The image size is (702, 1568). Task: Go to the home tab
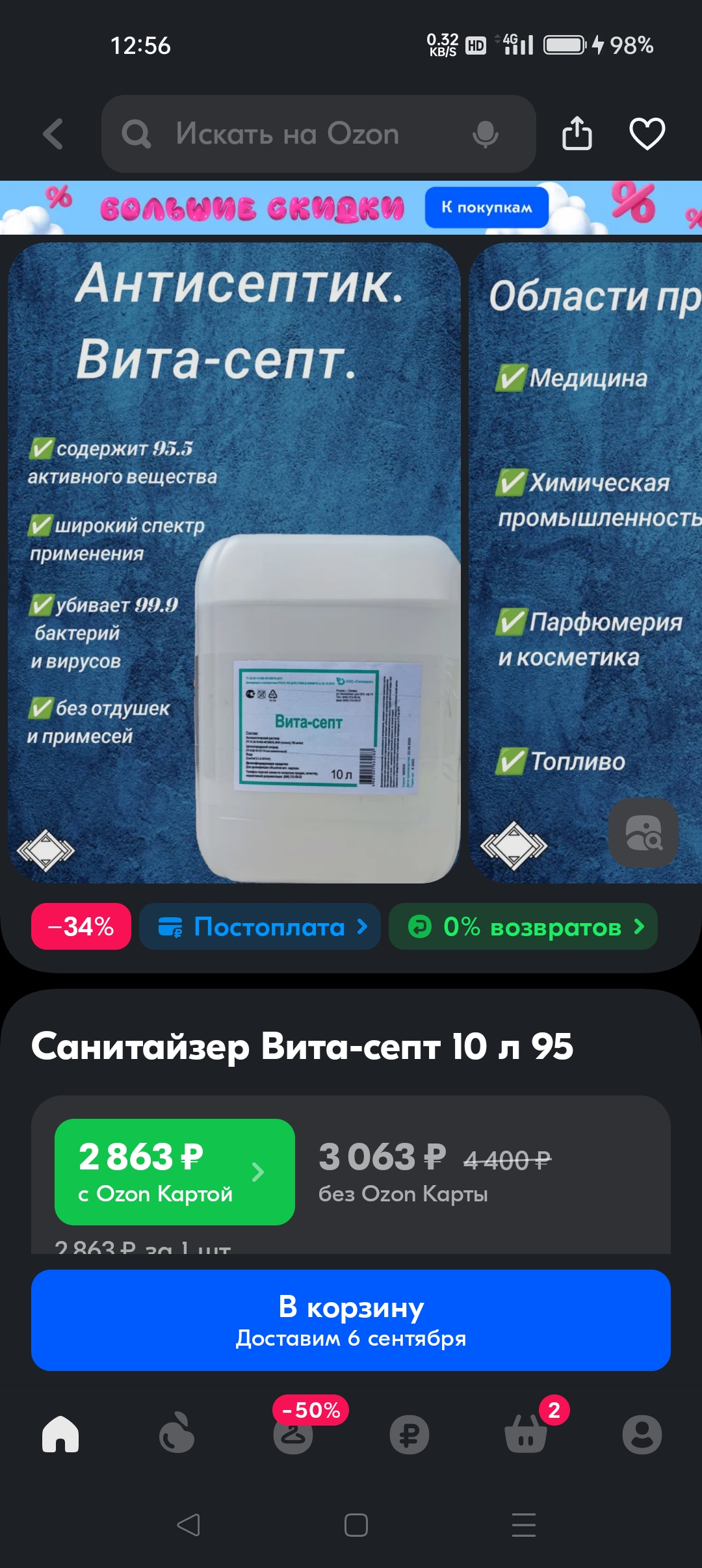tap(60, 1434)
